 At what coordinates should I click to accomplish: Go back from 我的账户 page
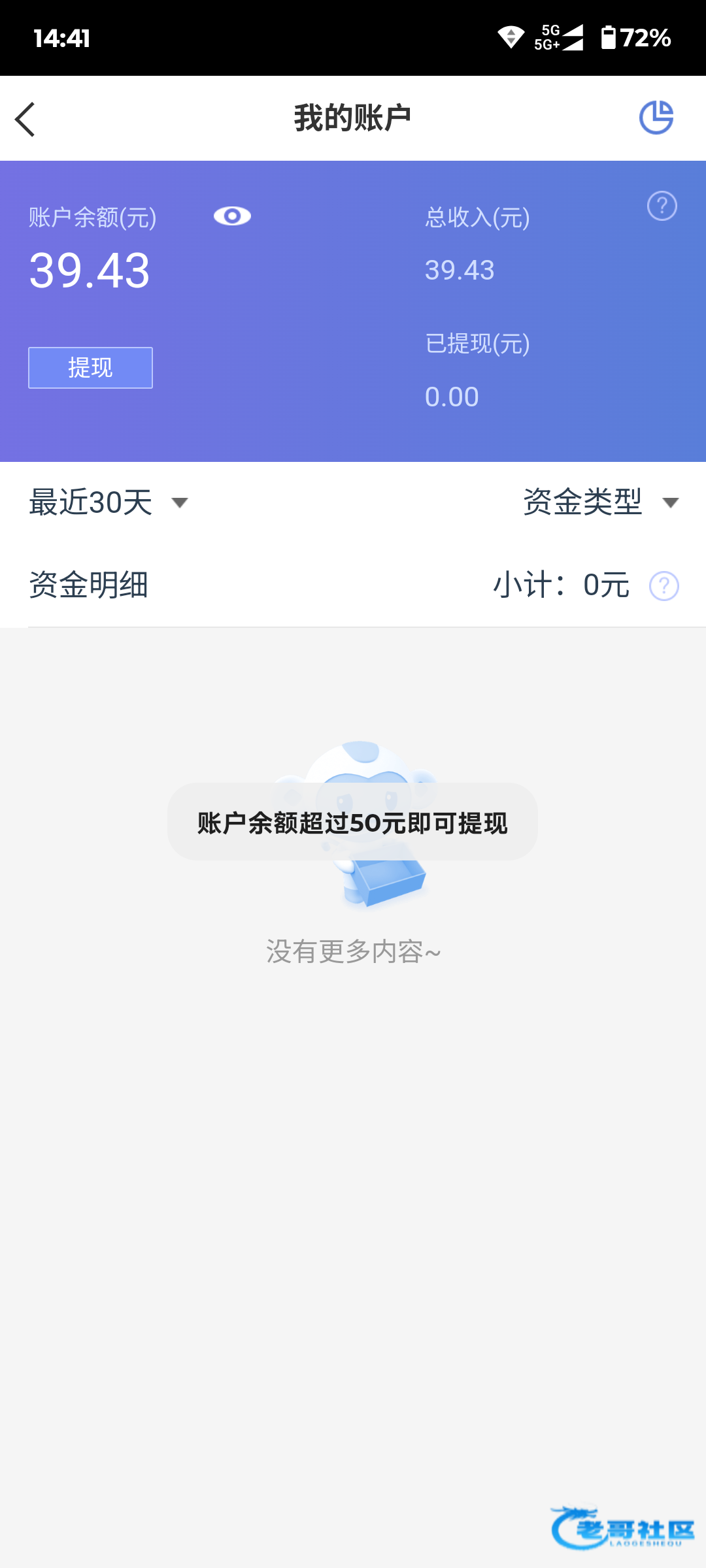coord(25,119)
